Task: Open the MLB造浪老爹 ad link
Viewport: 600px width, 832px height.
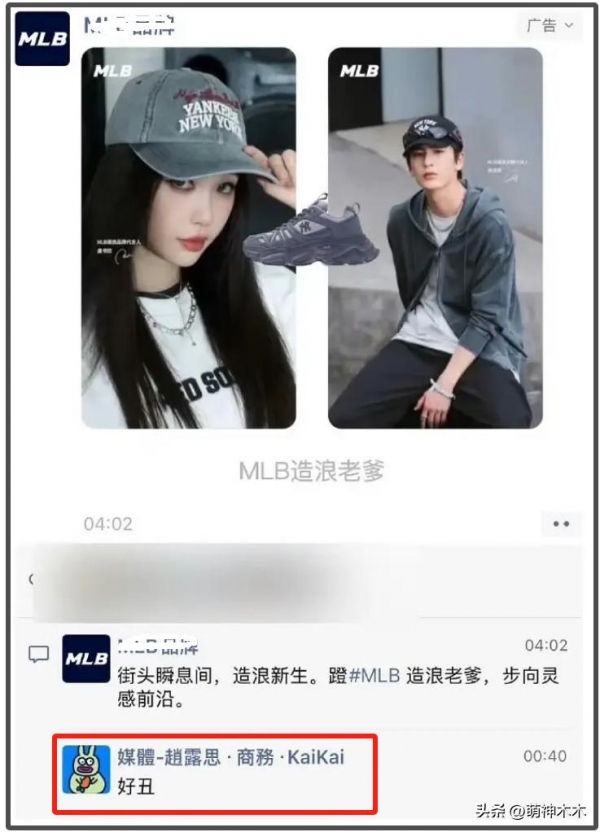Action: pyautogui.click(x=311, y=471)
